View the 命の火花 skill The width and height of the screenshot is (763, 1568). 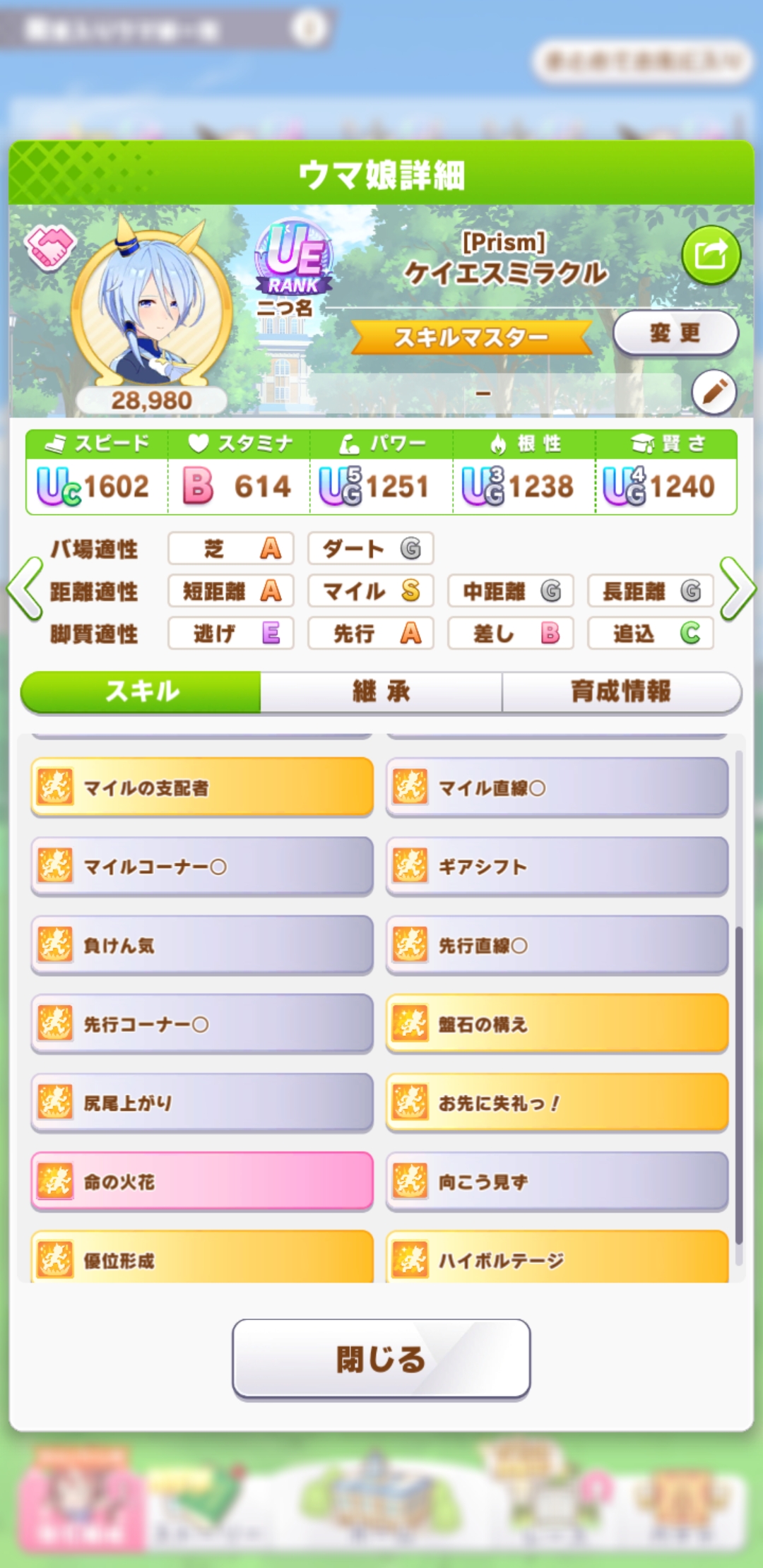click(x=202, y=1182)
